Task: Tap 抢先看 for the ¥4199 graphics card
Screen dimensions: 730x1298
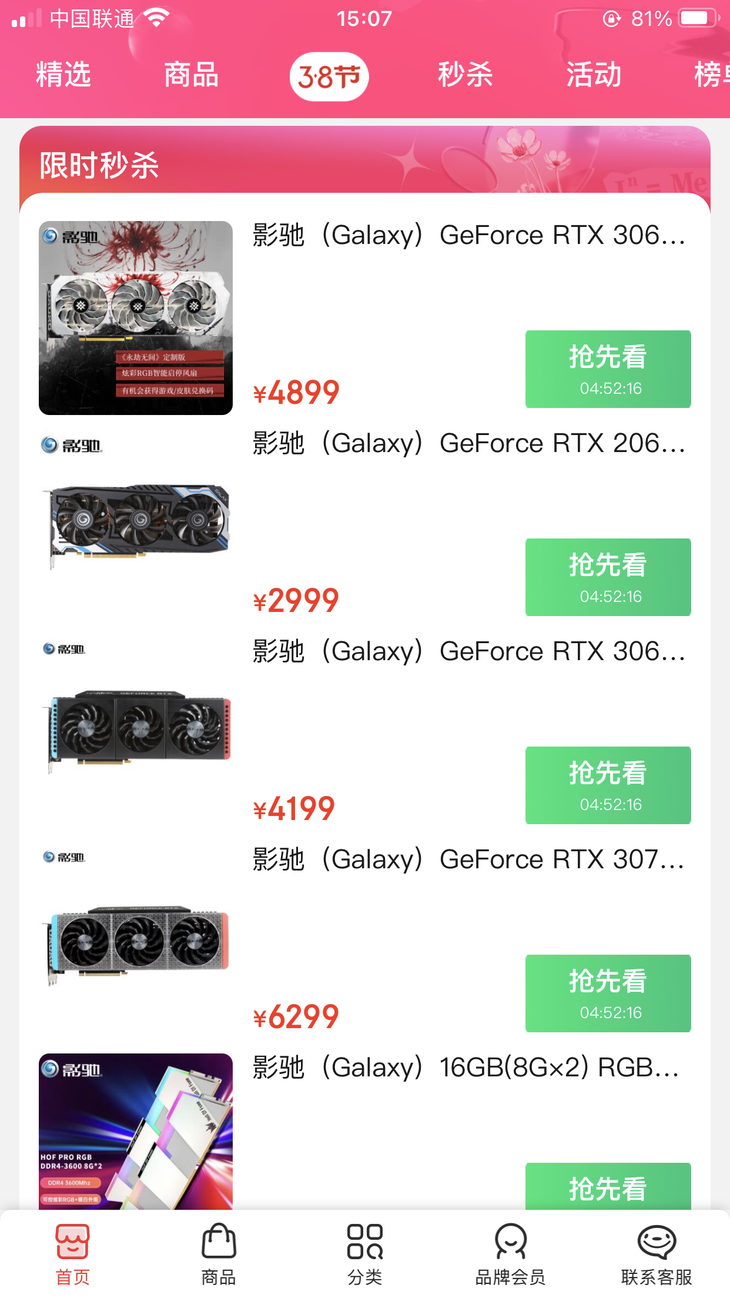Action: (x=608, y=785)
